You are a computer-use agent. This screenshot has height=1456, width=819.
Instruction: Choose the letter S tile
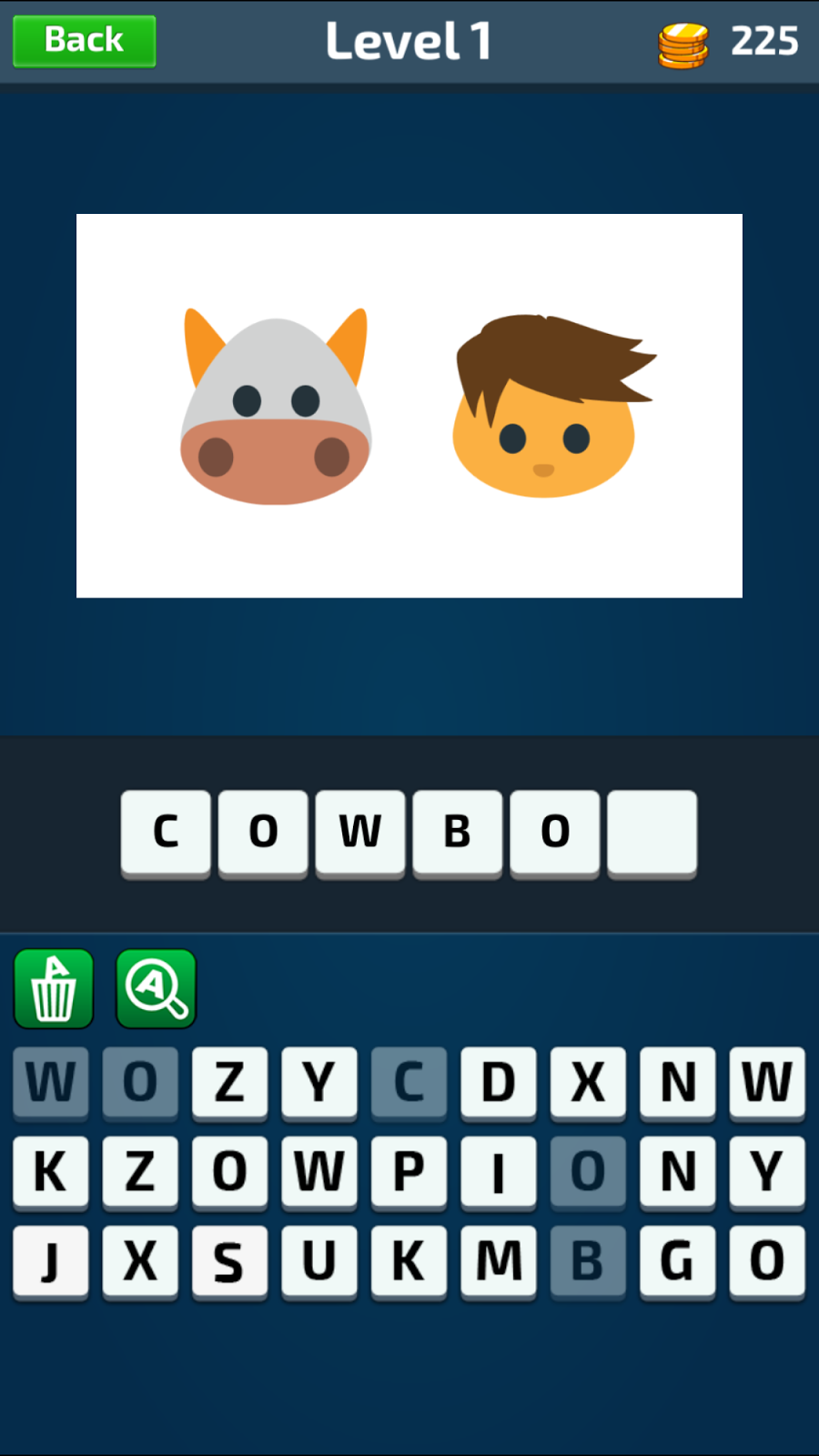pos(228,1260)
